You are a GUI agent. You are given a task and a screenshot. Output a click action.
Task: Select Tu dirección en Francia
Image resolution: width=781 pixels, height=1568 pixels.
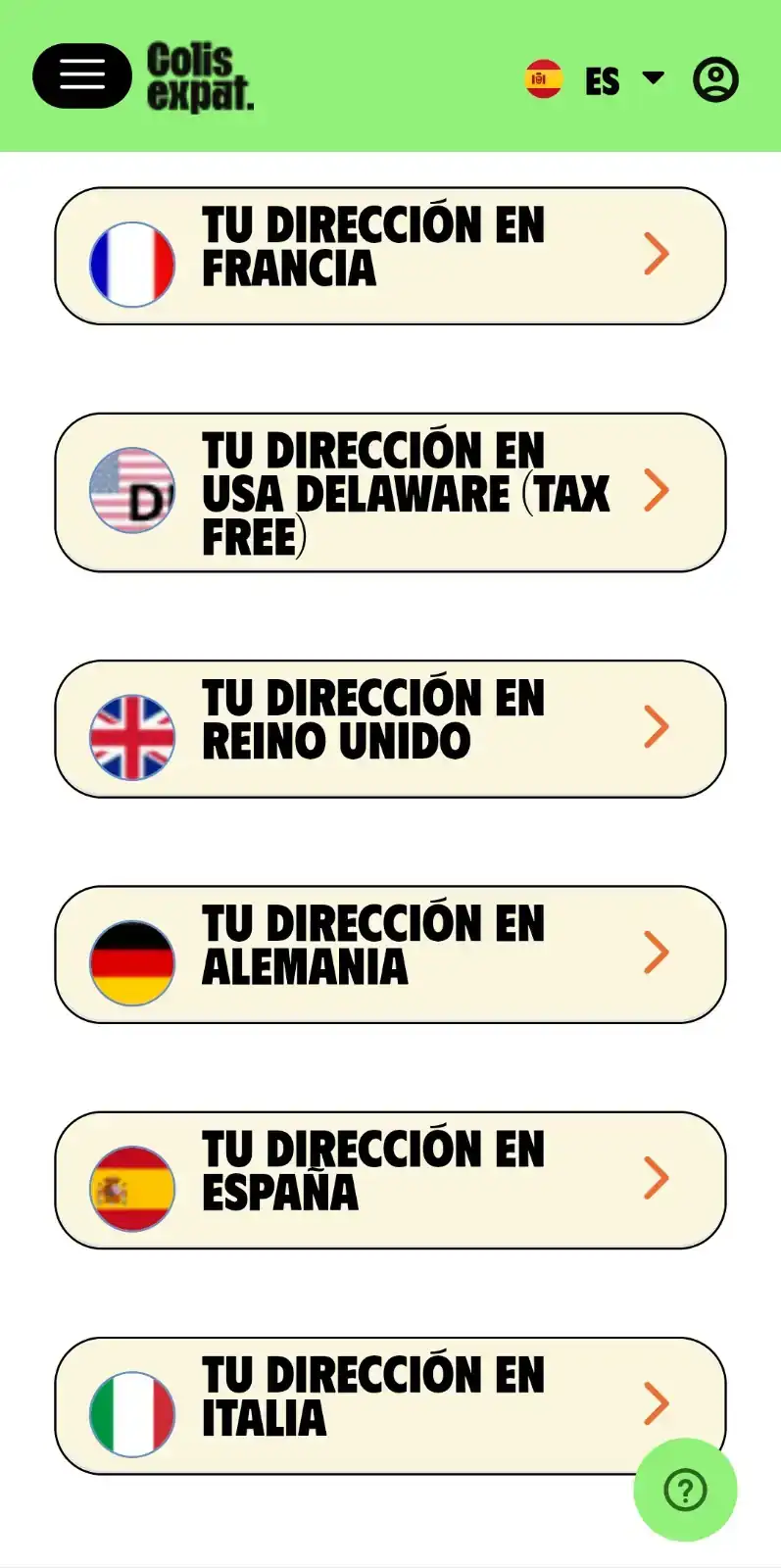tap(390, 256)
